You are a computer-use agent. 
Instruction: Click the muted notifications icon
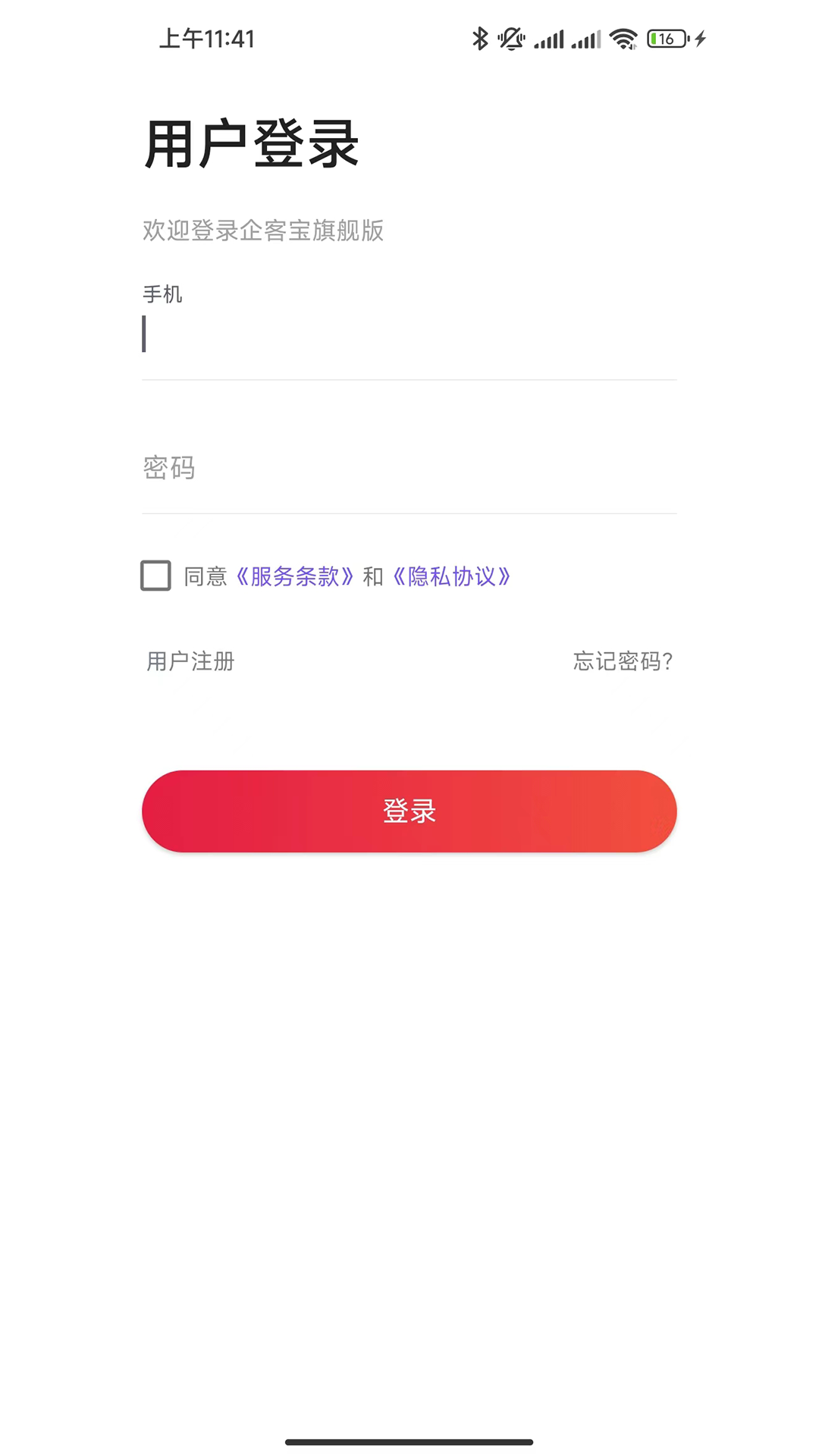[511, 38]
